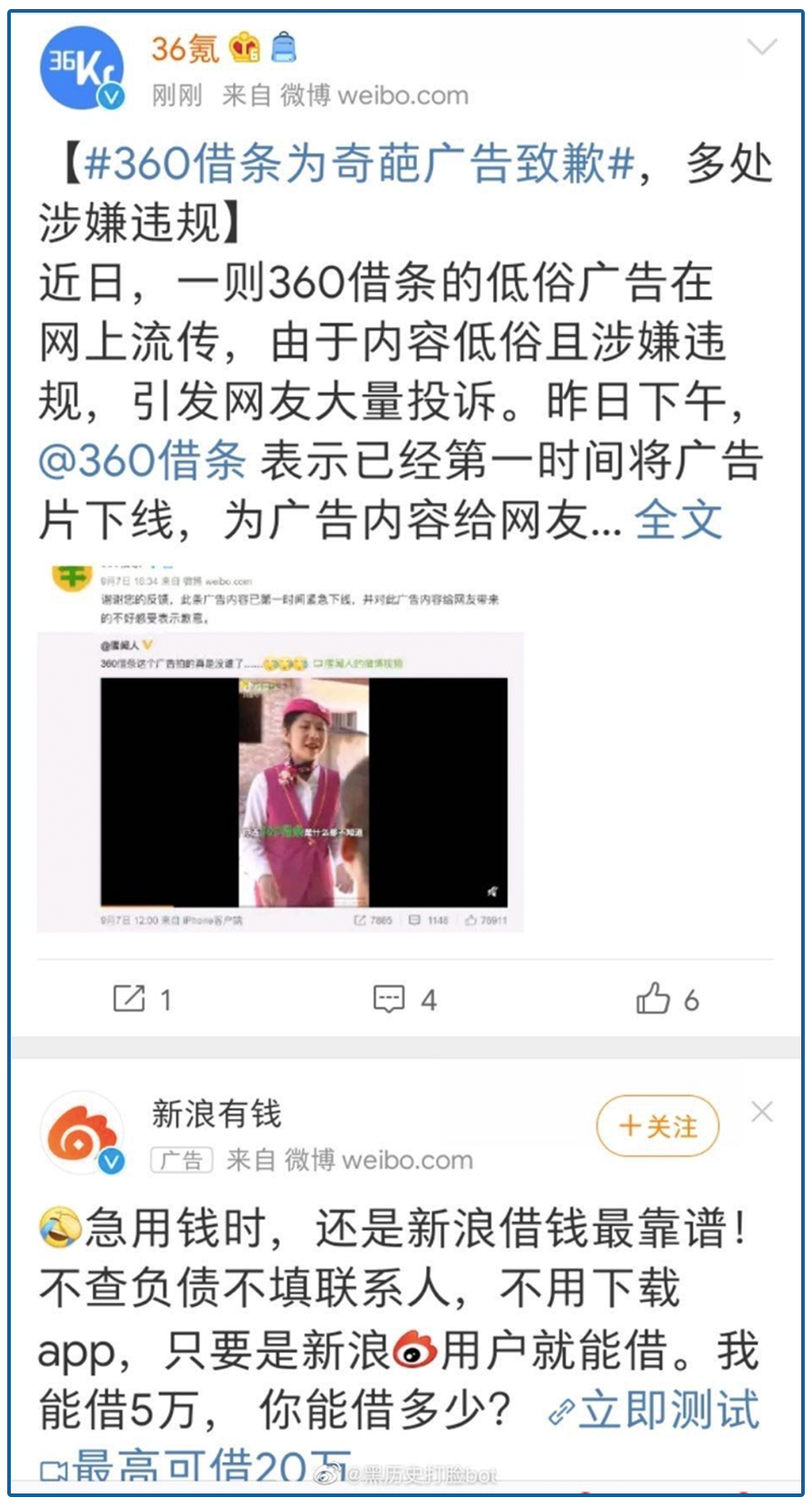This screenshot has width=812, height=1507.
Task: Expand the dropdown arrow on 36氪's post
Action: (x=762, y=47)
